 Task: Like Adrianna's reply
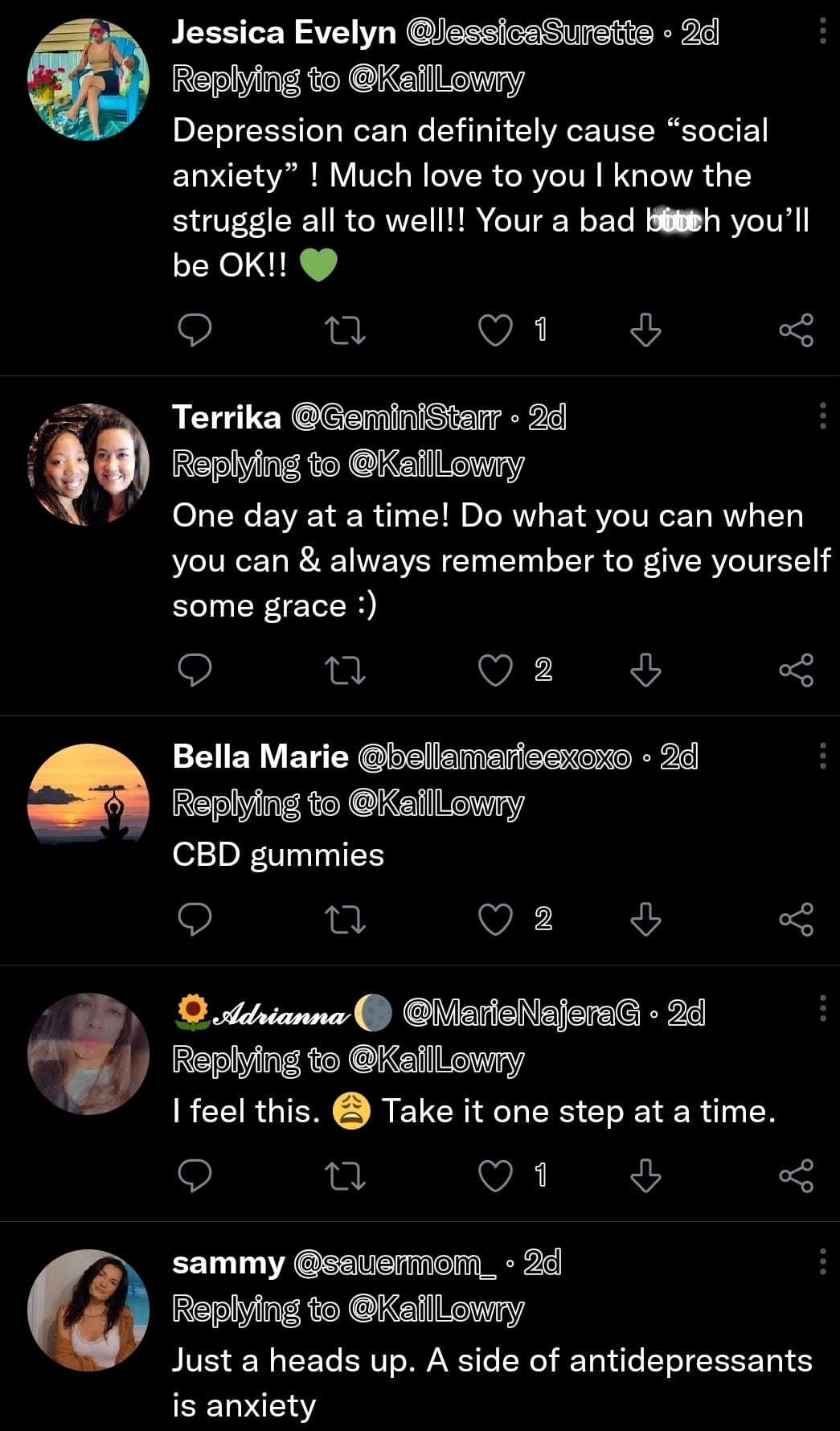tap(495, 1175)
